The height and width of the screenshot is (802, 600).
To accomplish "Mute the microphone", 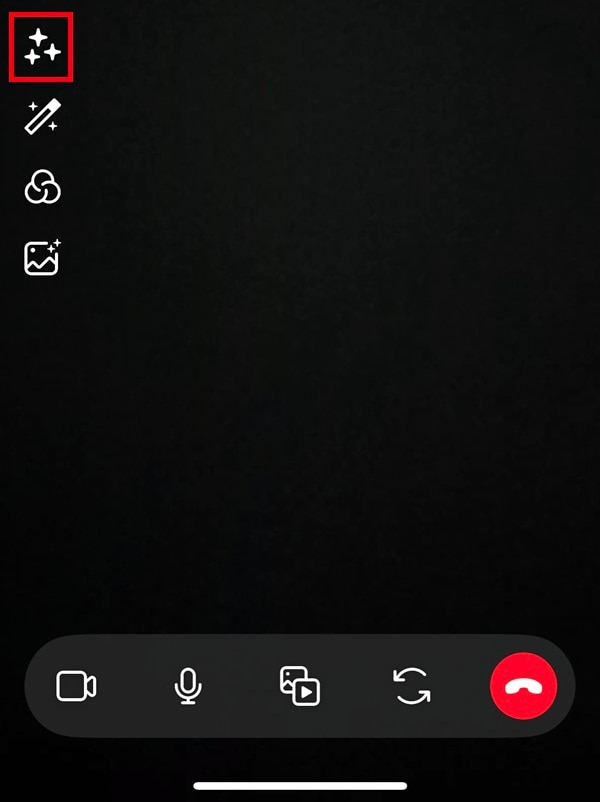I will pos(188,687).
